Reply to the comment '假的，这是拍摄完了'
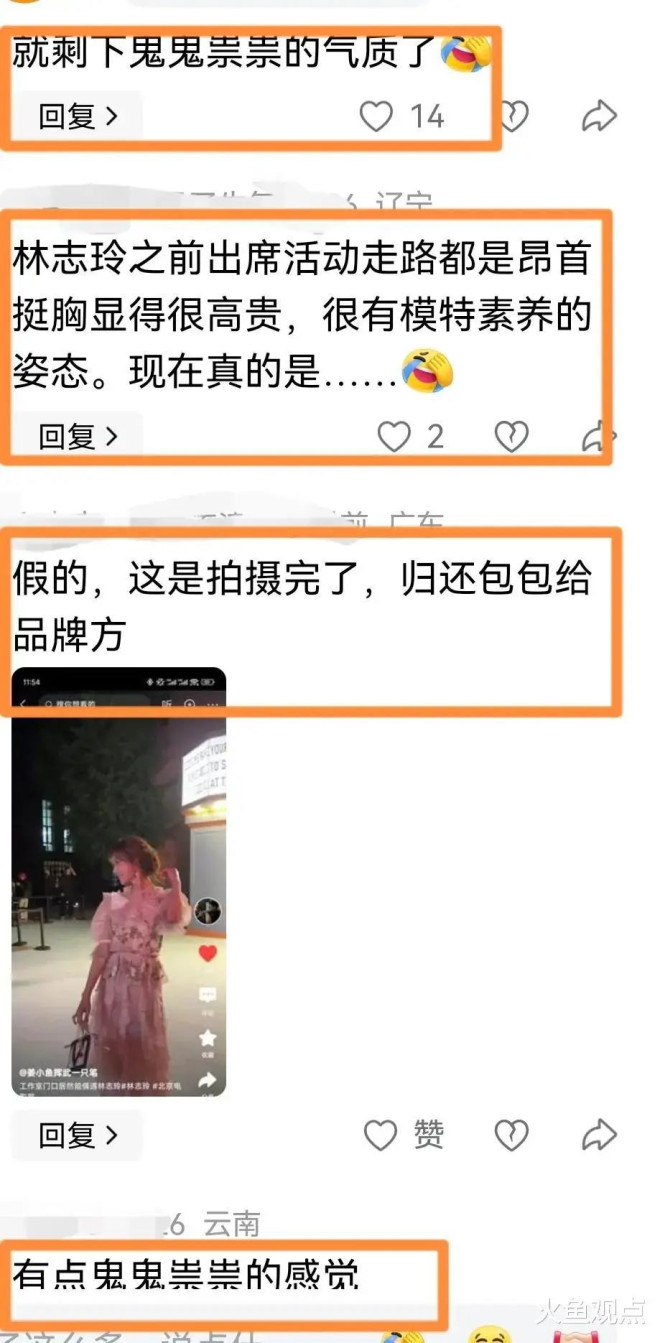 (77, 1135)
